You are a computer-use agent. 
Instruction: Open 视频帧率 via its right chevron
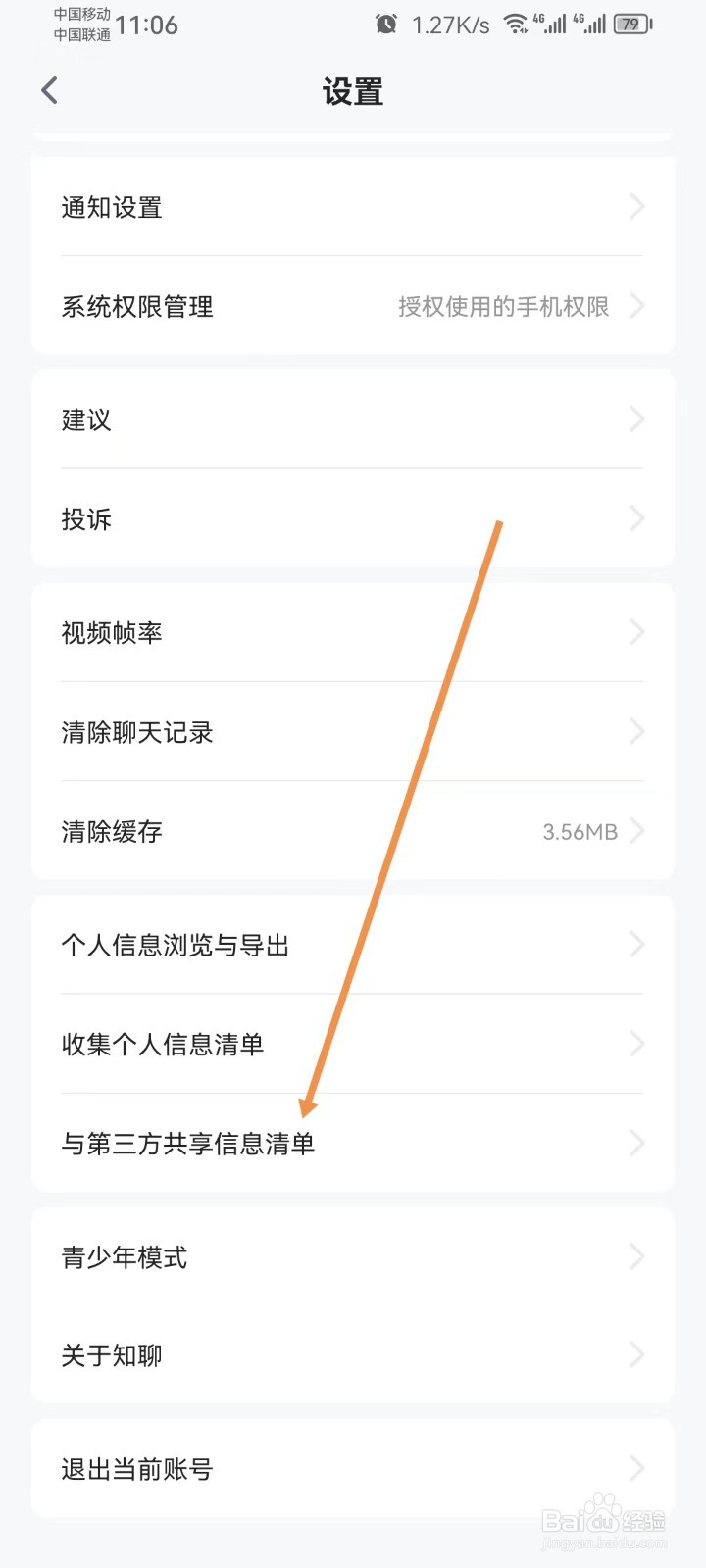tap(636, 632)
